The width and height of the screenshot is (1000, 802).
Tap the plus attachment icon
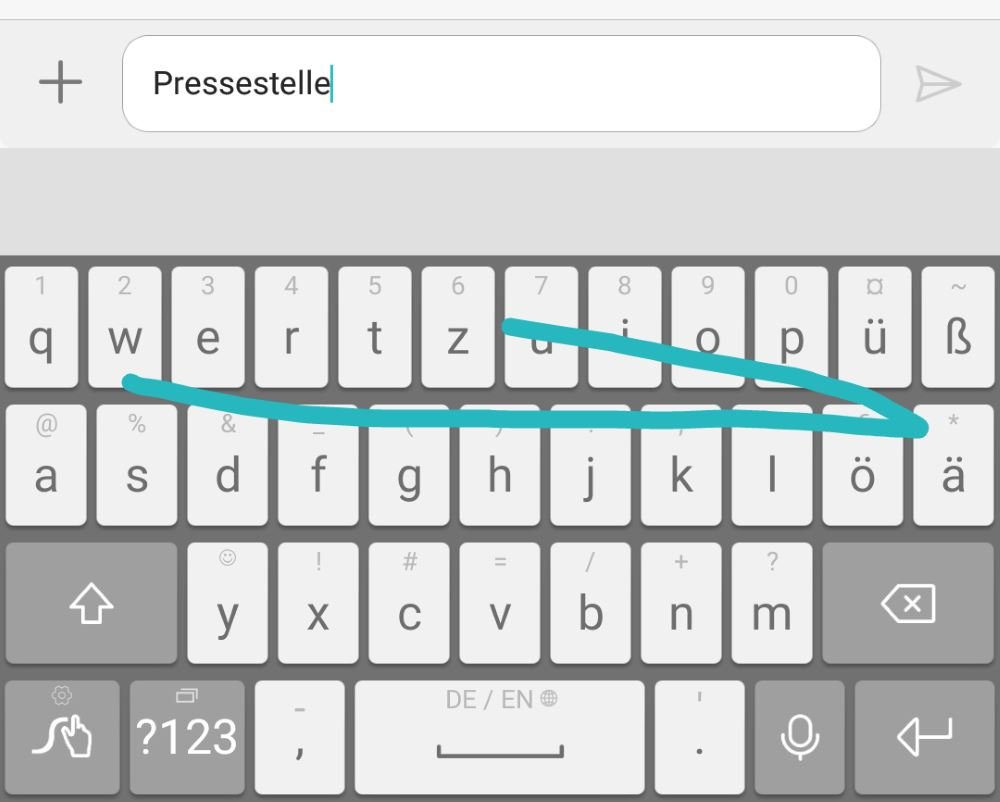click(x=60, y=82)
